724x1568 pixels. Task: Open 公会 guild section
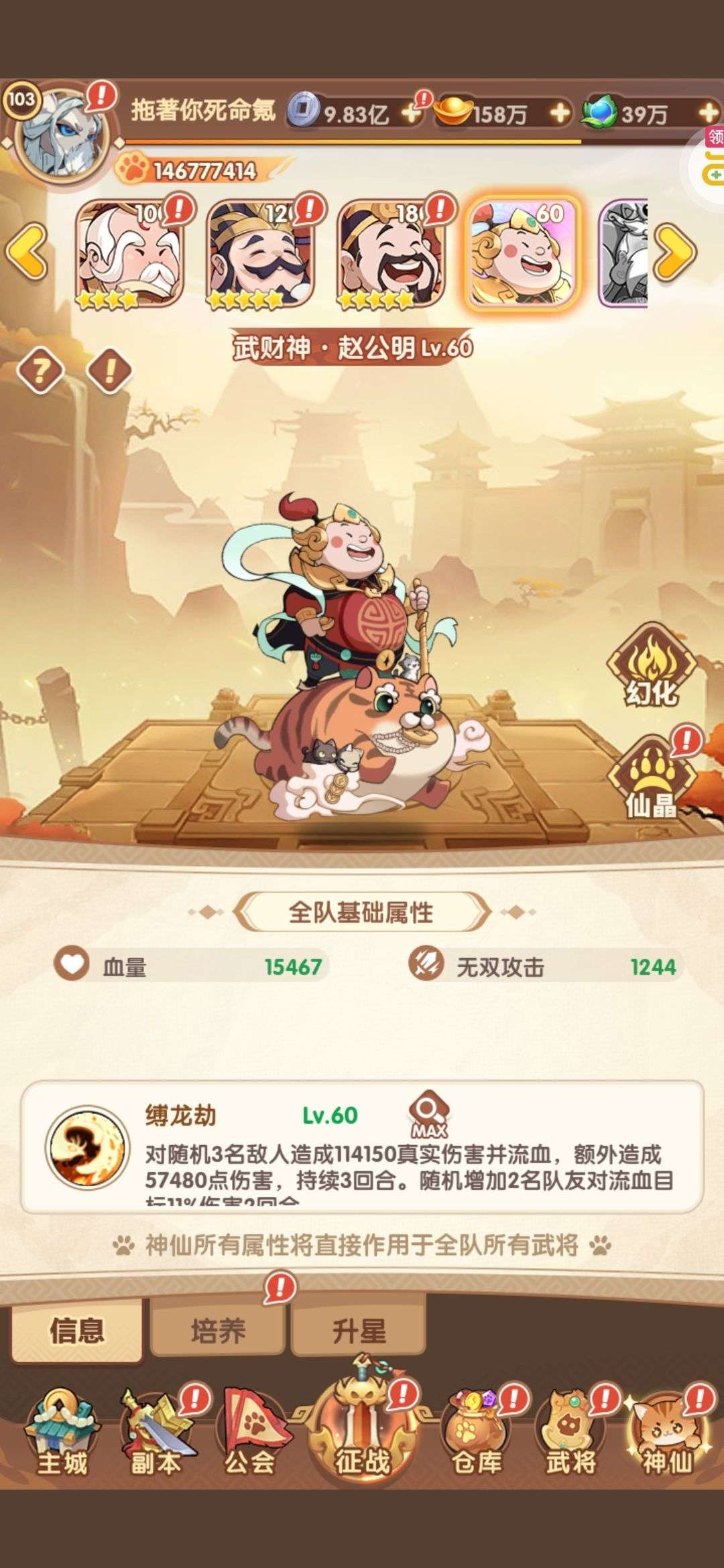250,1433
